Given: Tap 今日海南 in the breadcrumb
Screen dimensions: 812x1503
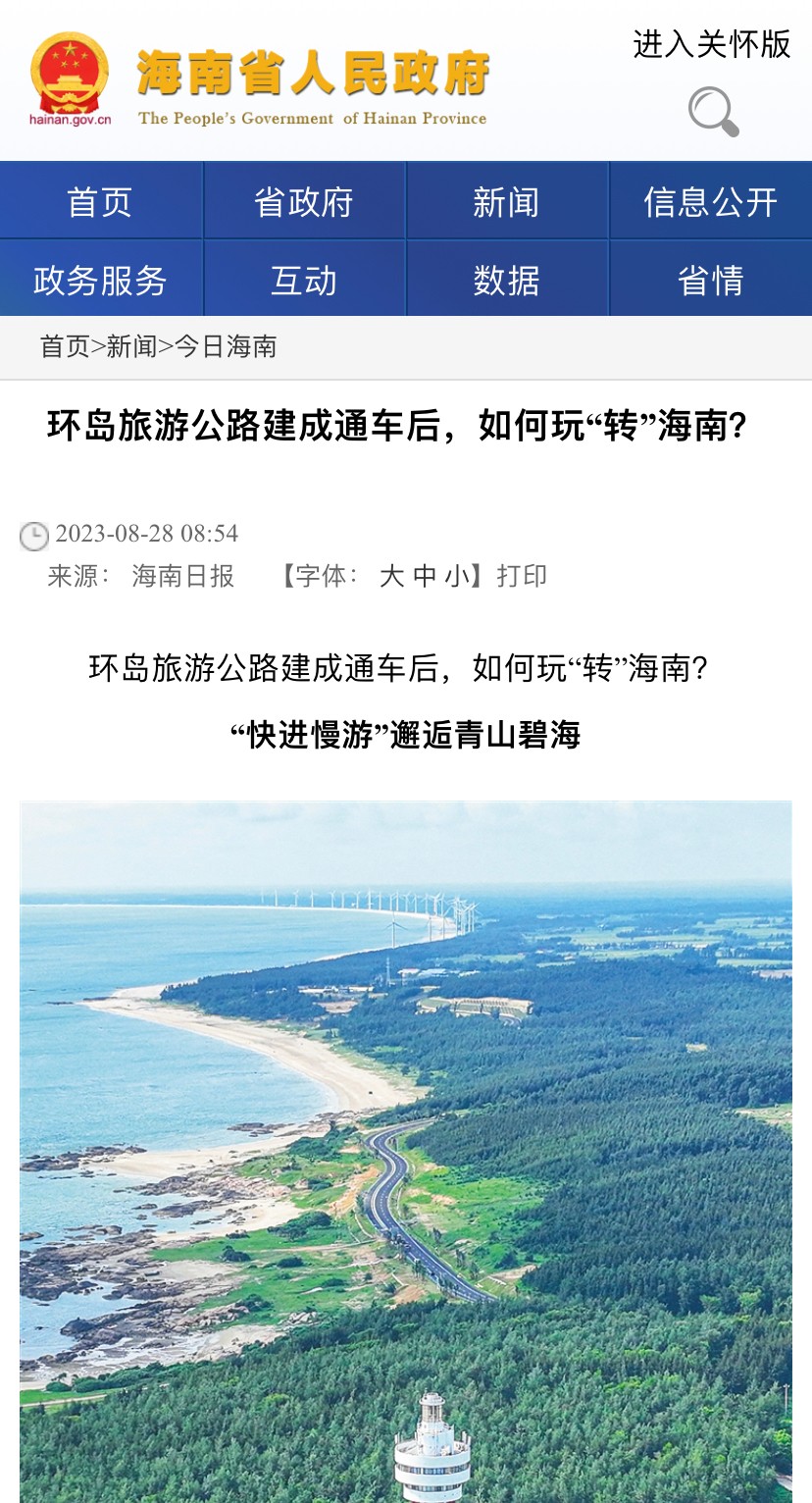Looking at the screenshot, I should 226,346.
